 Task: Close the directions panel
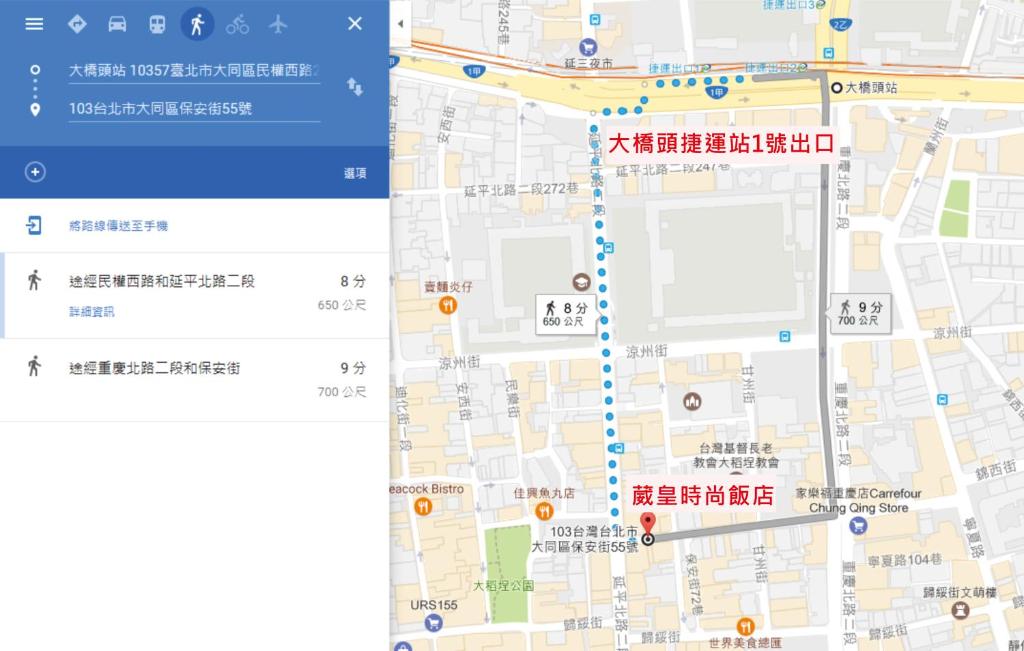point(355,24)
